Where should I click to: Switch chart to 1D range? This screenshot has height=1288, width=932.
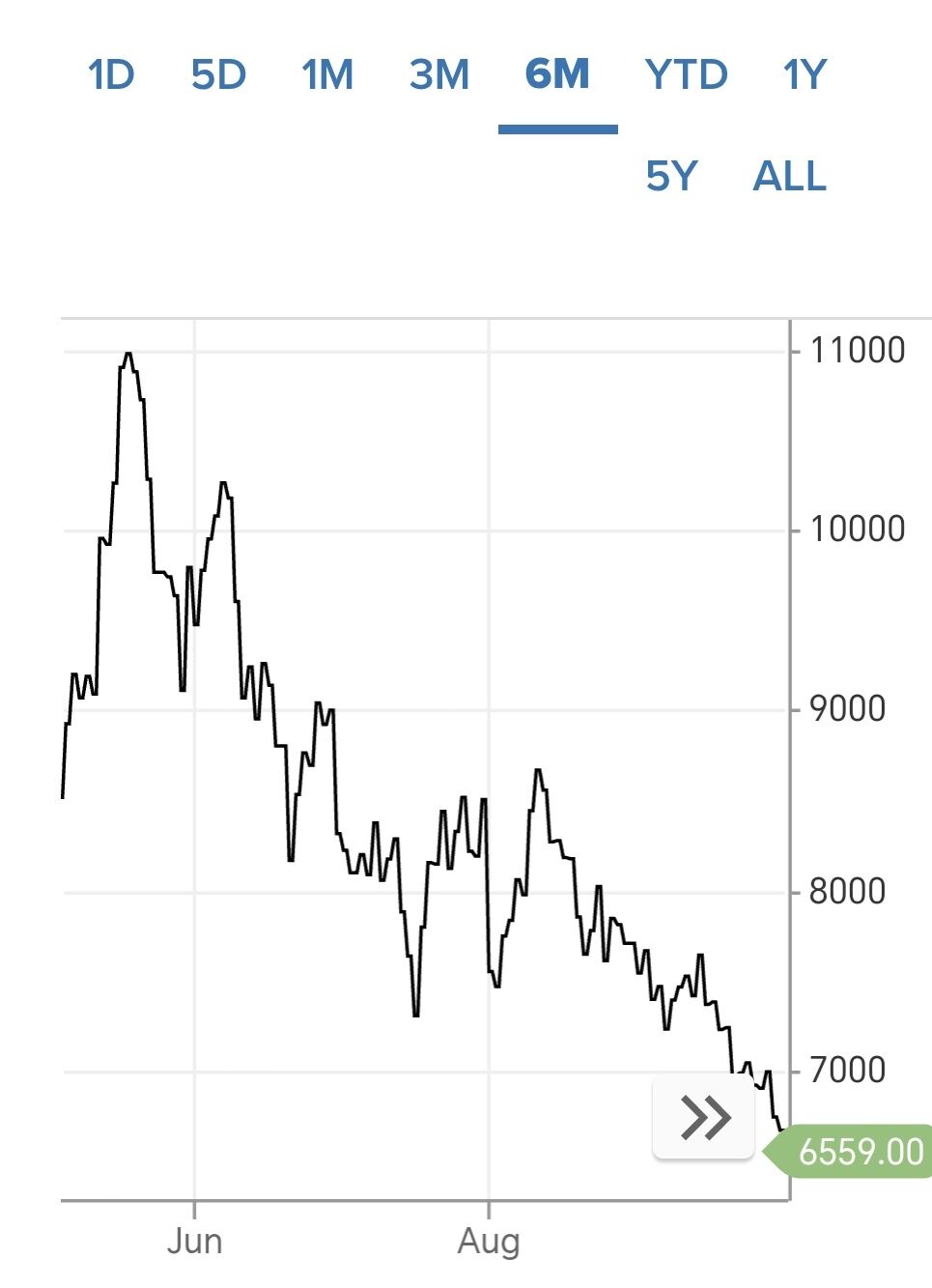click(111, 74)
